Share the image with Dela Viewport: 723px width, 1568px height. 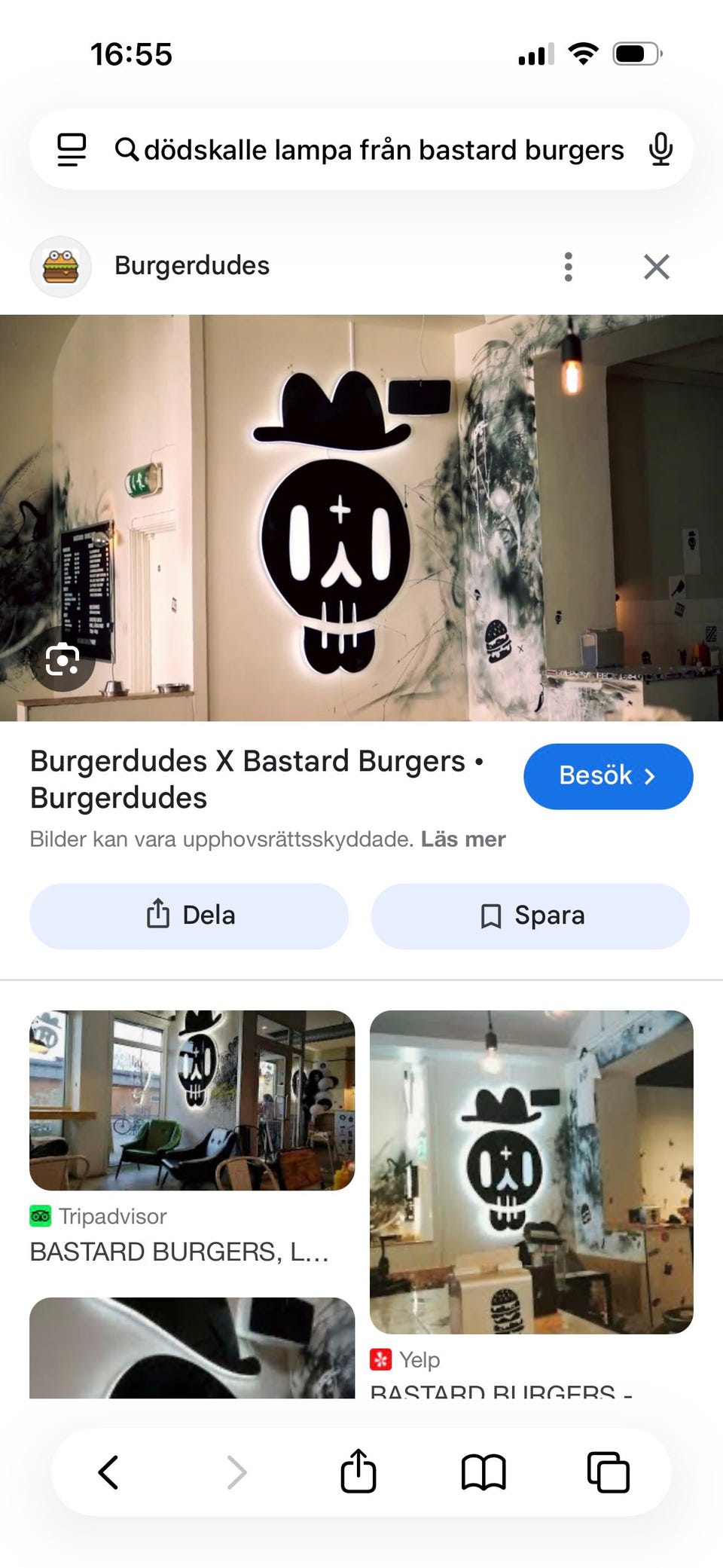tap(189, 915)
